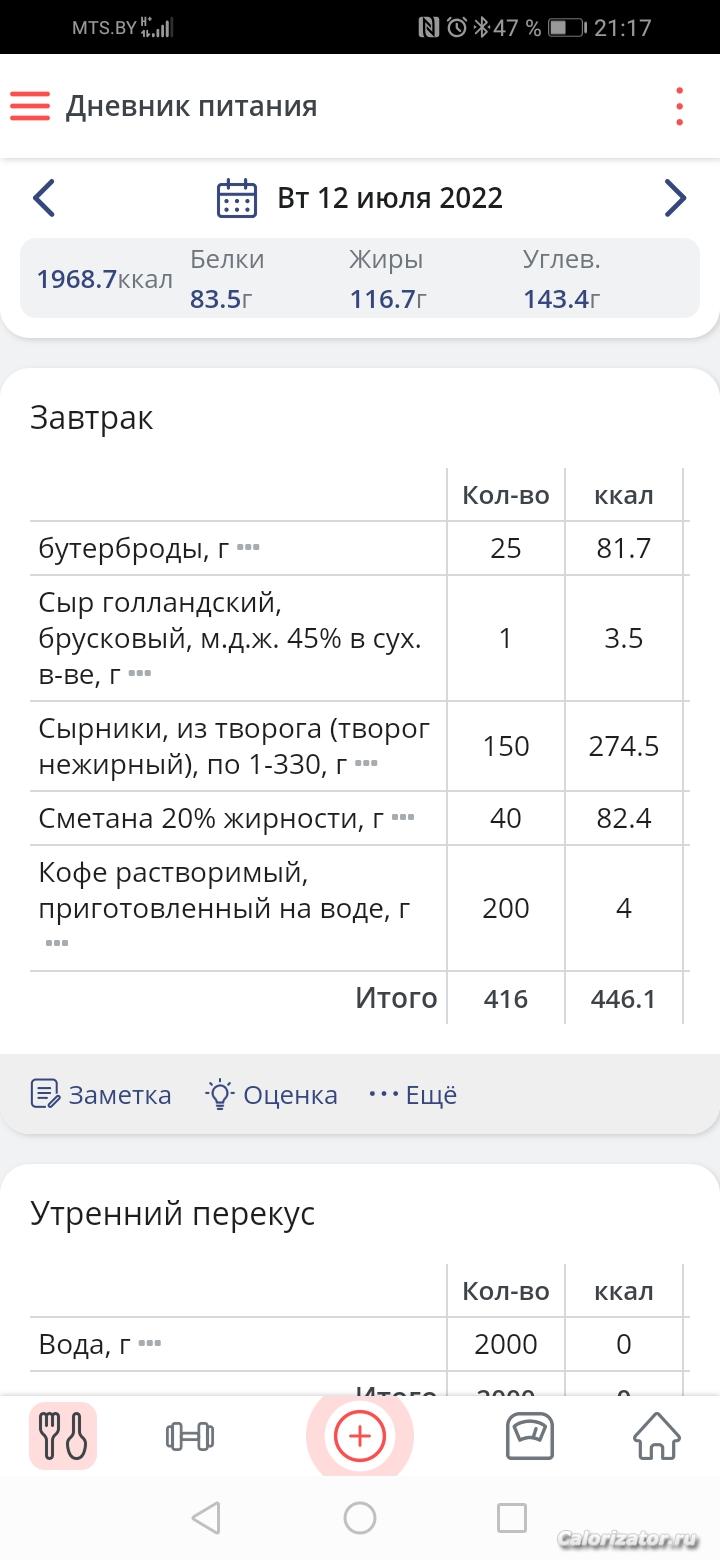Switch to the workout dumbbell tab
Screen dimensions: 720x1560
tap(189, 1437)
